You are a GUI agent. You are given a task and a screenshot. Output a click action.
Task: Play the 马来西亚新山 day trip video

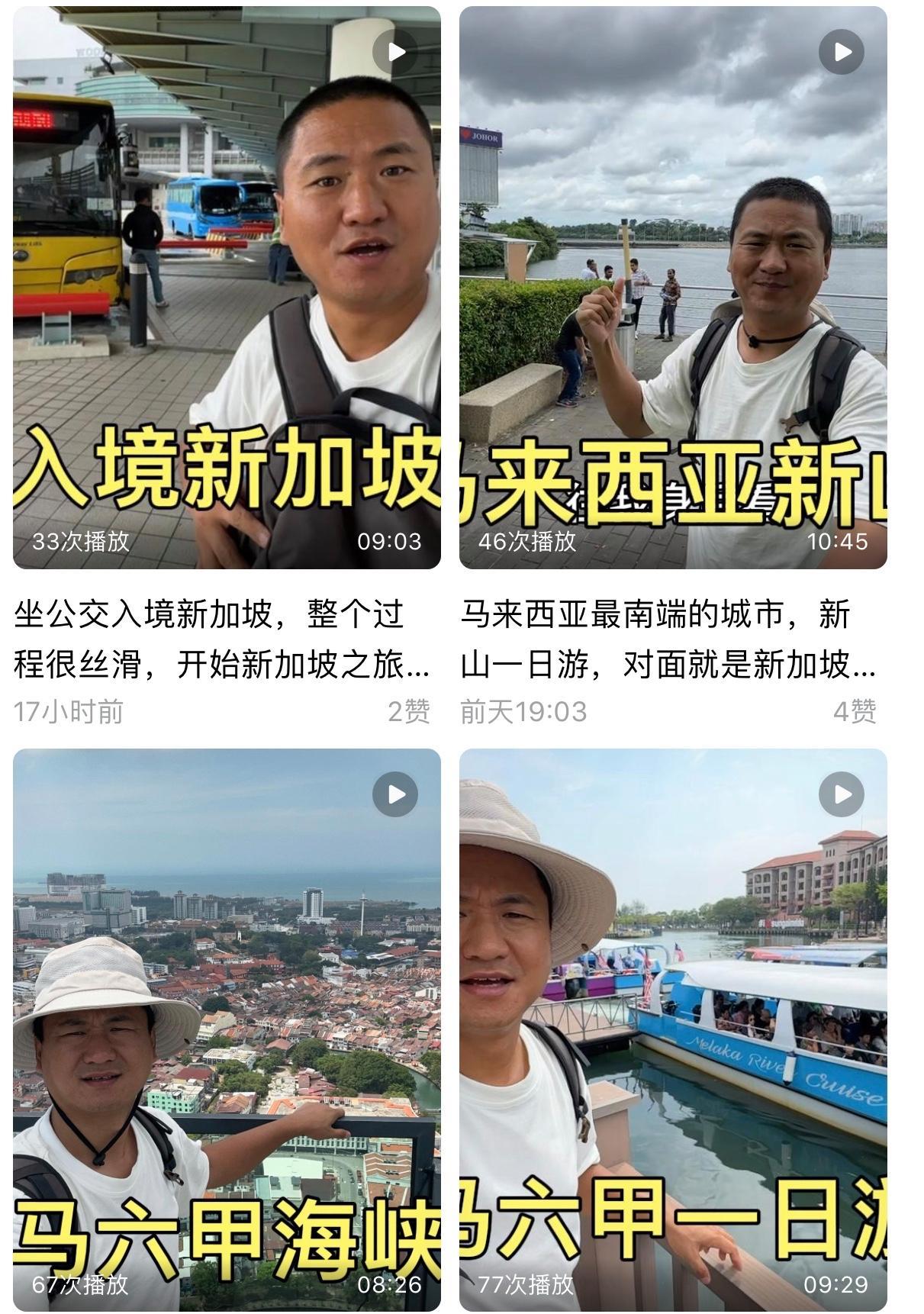(x=672, y=288)
